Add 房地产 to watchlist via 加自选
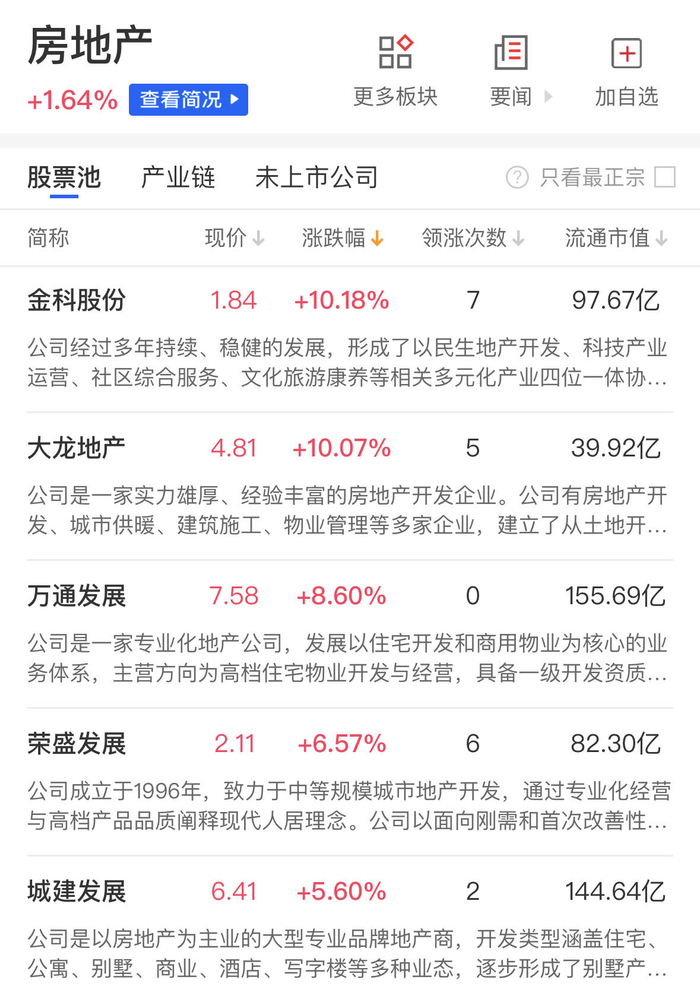Screen dimensions: 700x996 (626, 71)
